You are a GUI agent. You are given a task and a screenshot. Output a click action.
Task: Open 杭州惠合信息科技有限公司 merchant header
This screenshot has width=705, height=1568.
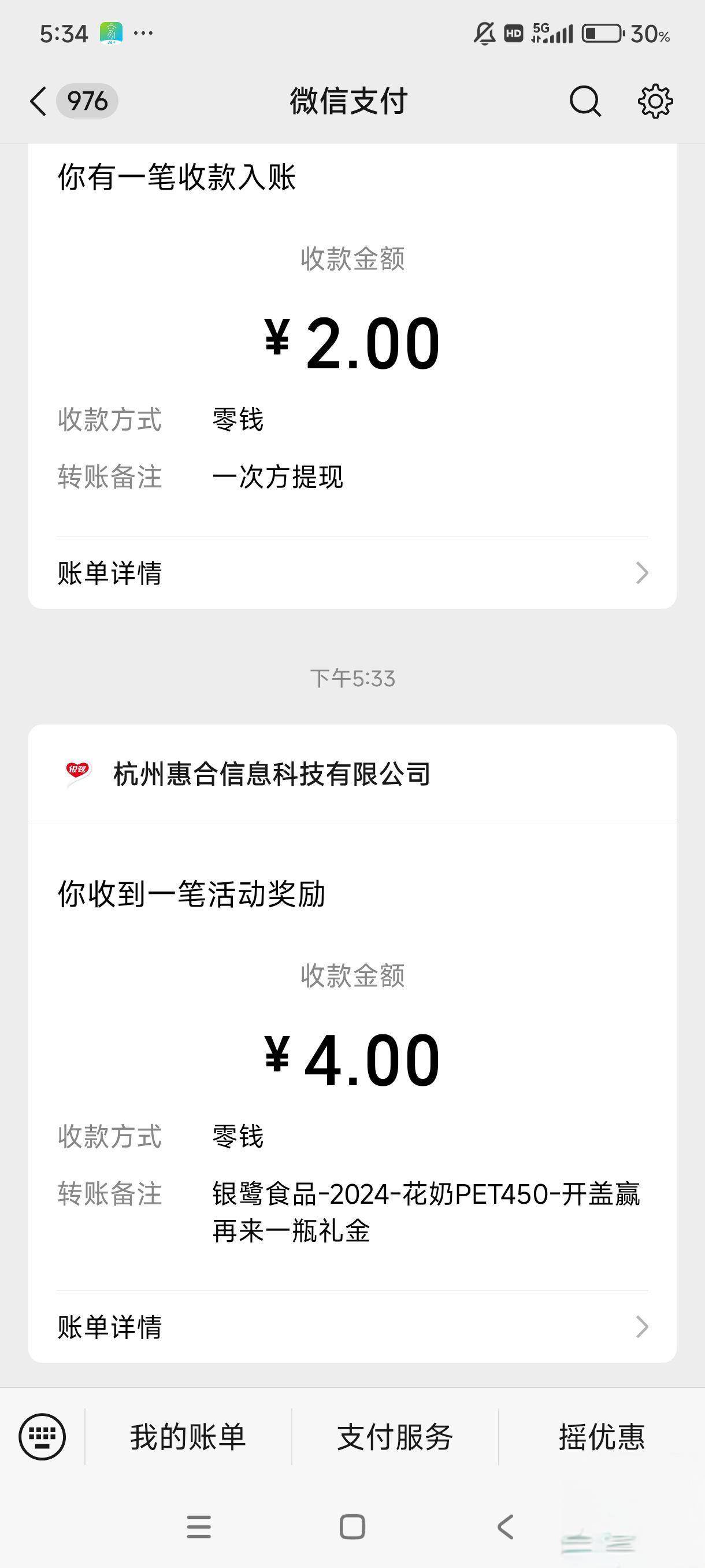(x=353, y=774)
